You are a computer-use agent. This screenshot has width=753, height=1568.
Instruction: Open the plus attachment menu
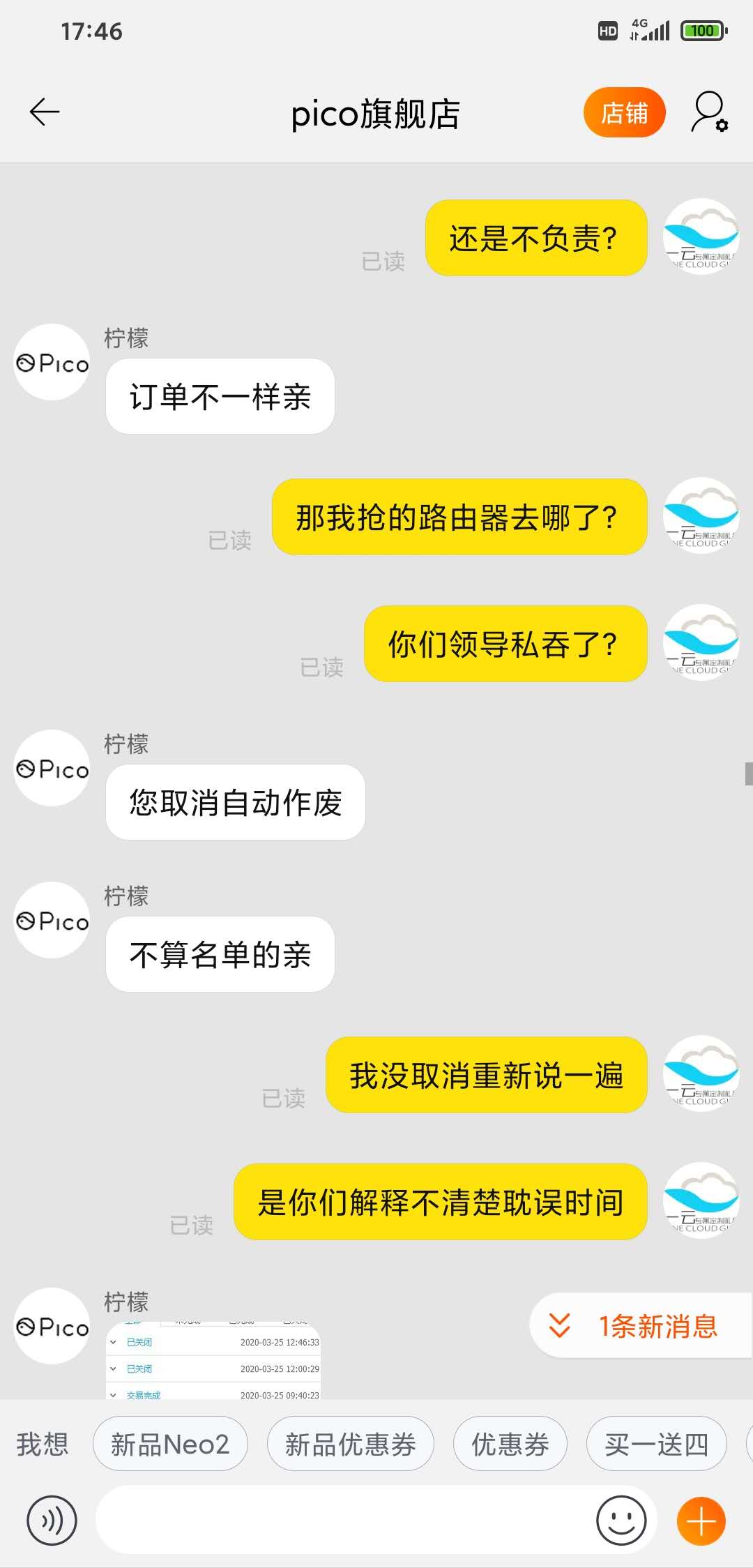701,1521
